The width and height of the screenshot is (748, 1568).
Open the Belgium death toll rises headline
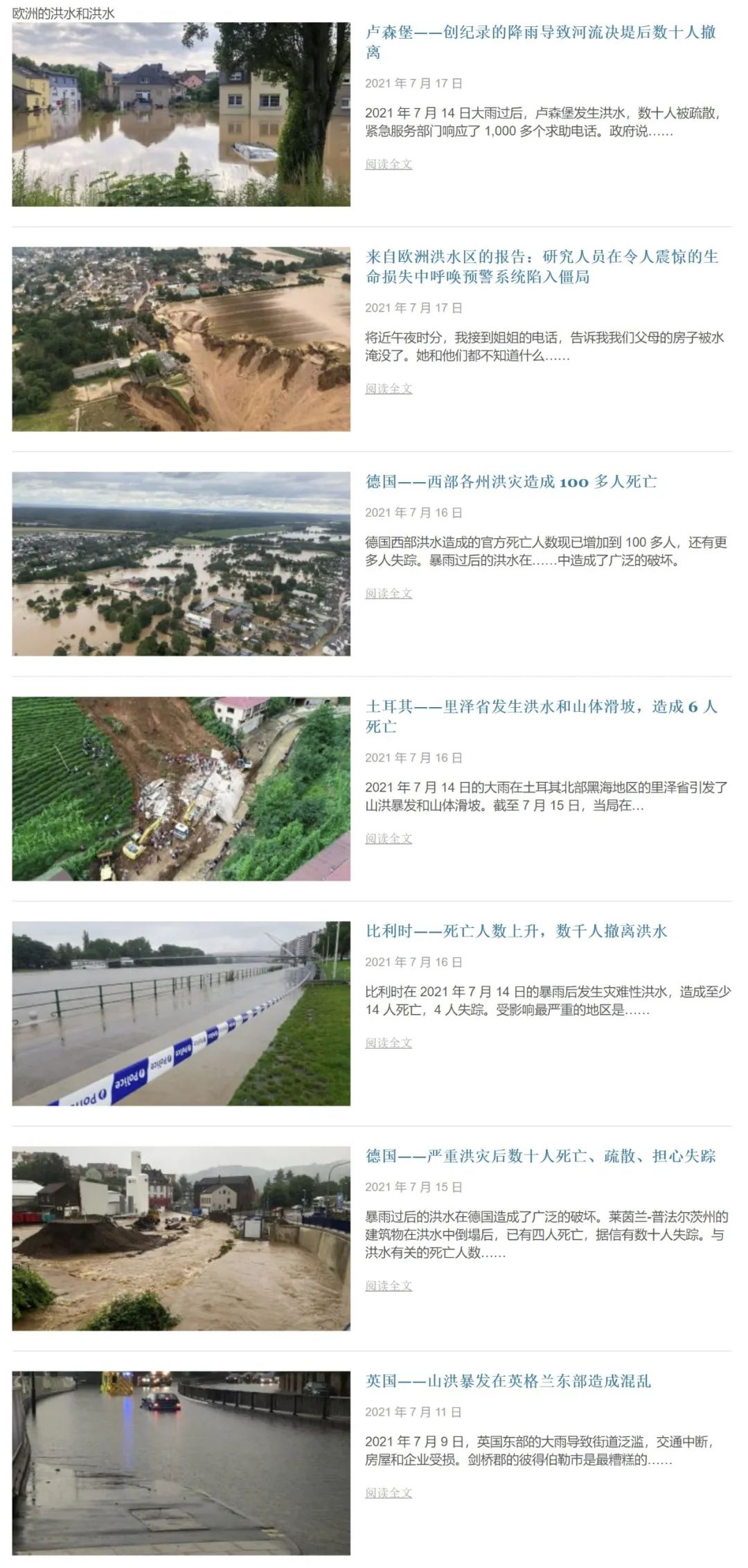[x=516, y=932]
